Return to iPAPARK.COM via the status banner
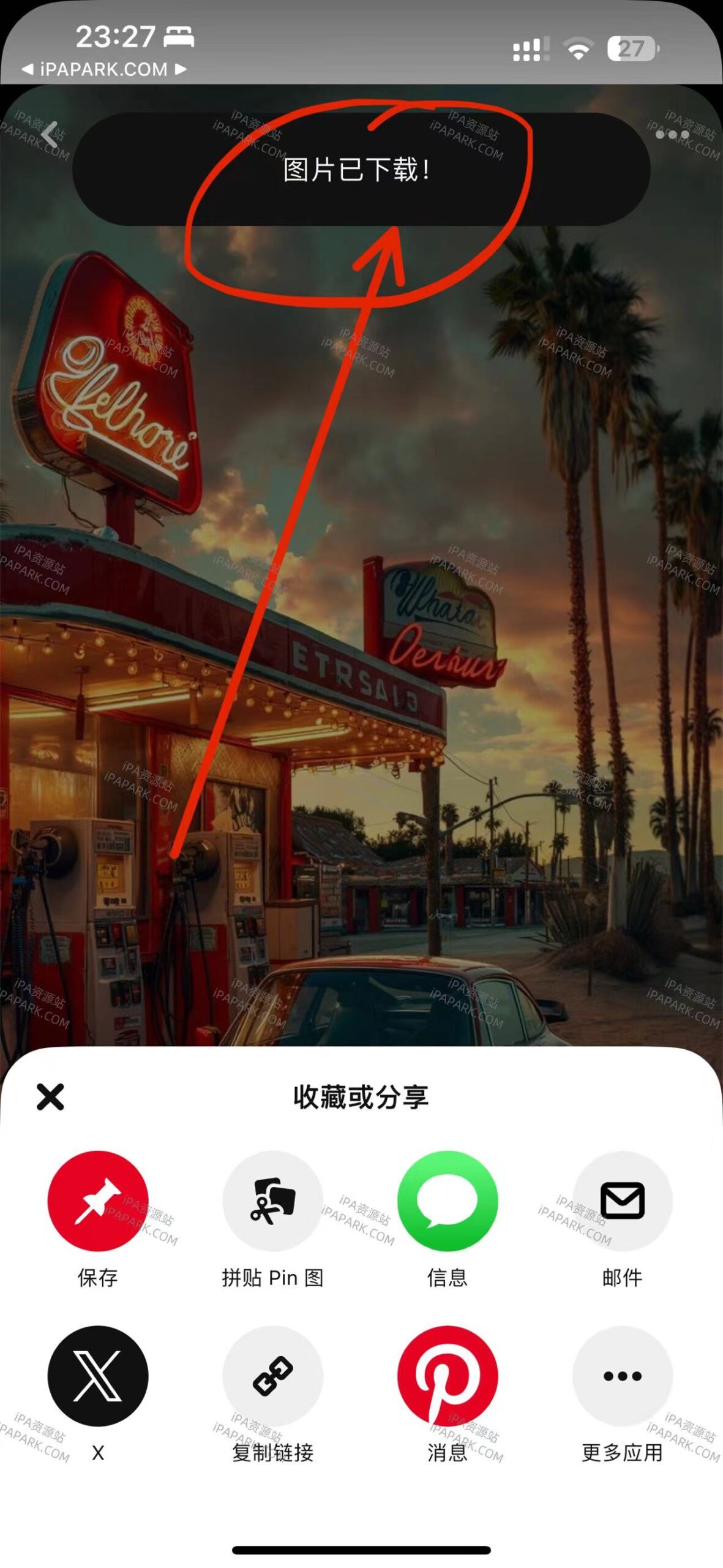The height and width of the screenshot is (1568, 723). tap(103, 67)
